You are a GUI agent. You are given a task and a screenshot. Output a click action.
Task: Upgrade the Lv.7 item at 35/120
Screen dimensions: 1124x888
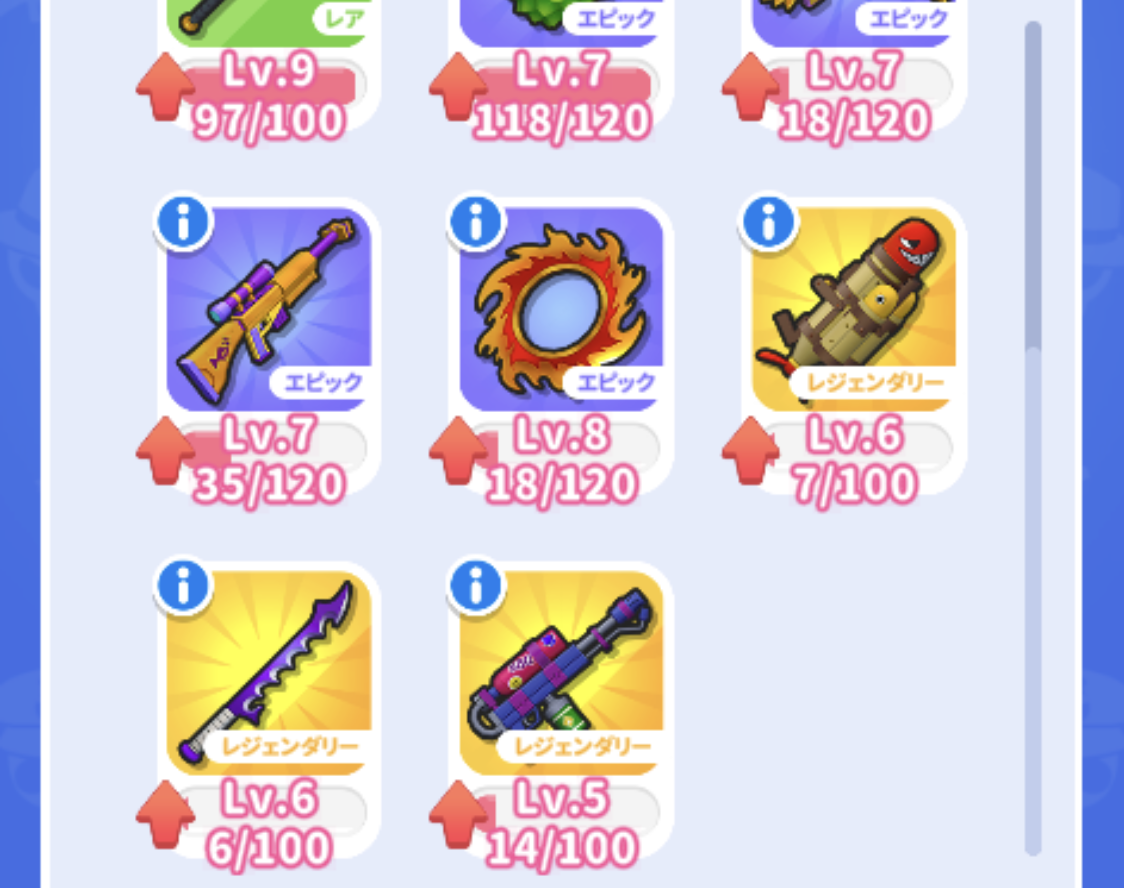coord(166,451)
